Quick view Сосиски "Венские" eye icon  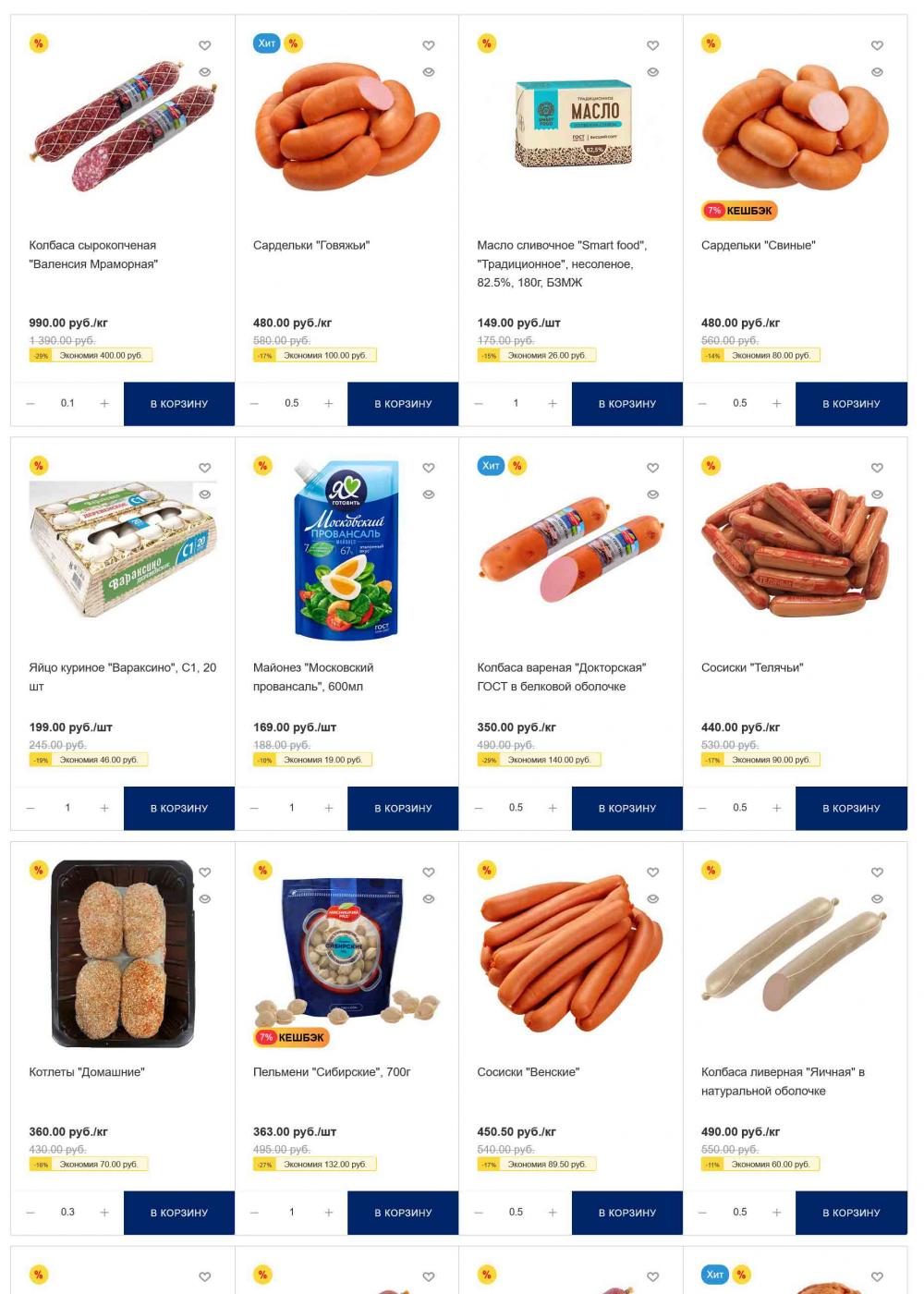[x=652, y=898]
